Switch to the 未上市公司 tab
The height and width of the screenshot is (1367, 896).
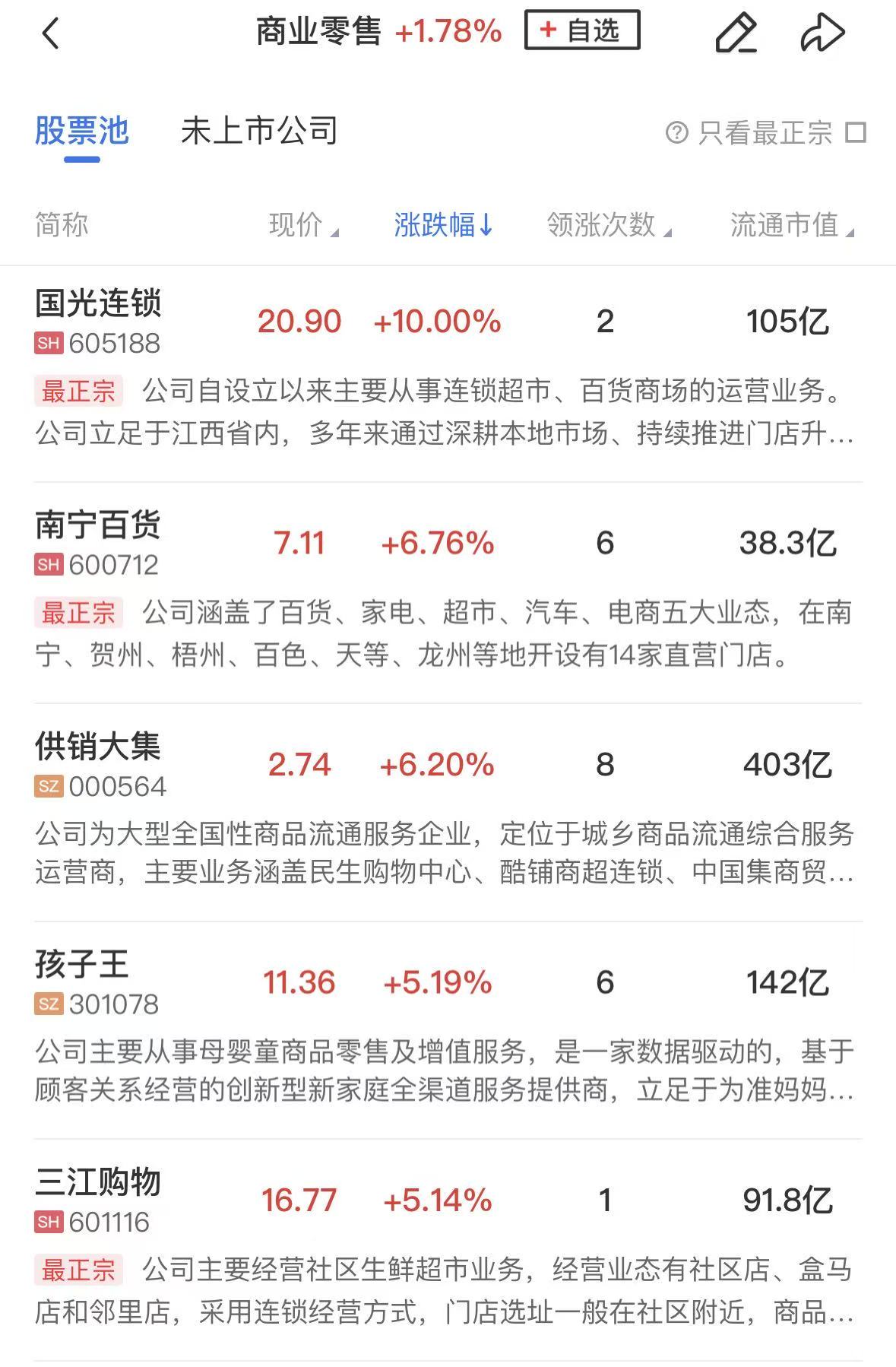(259, 132)
